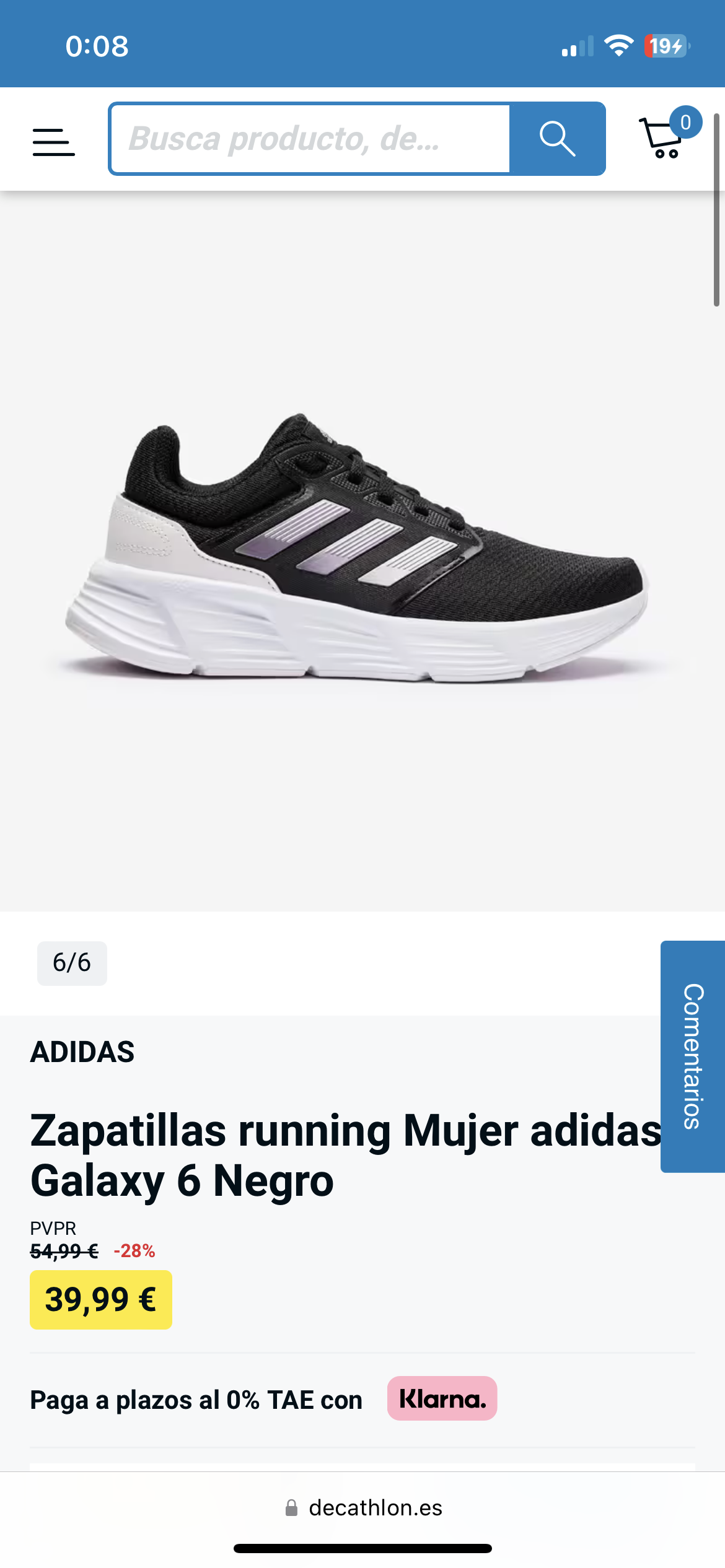Tap the product search field

[x=310, y=139]
